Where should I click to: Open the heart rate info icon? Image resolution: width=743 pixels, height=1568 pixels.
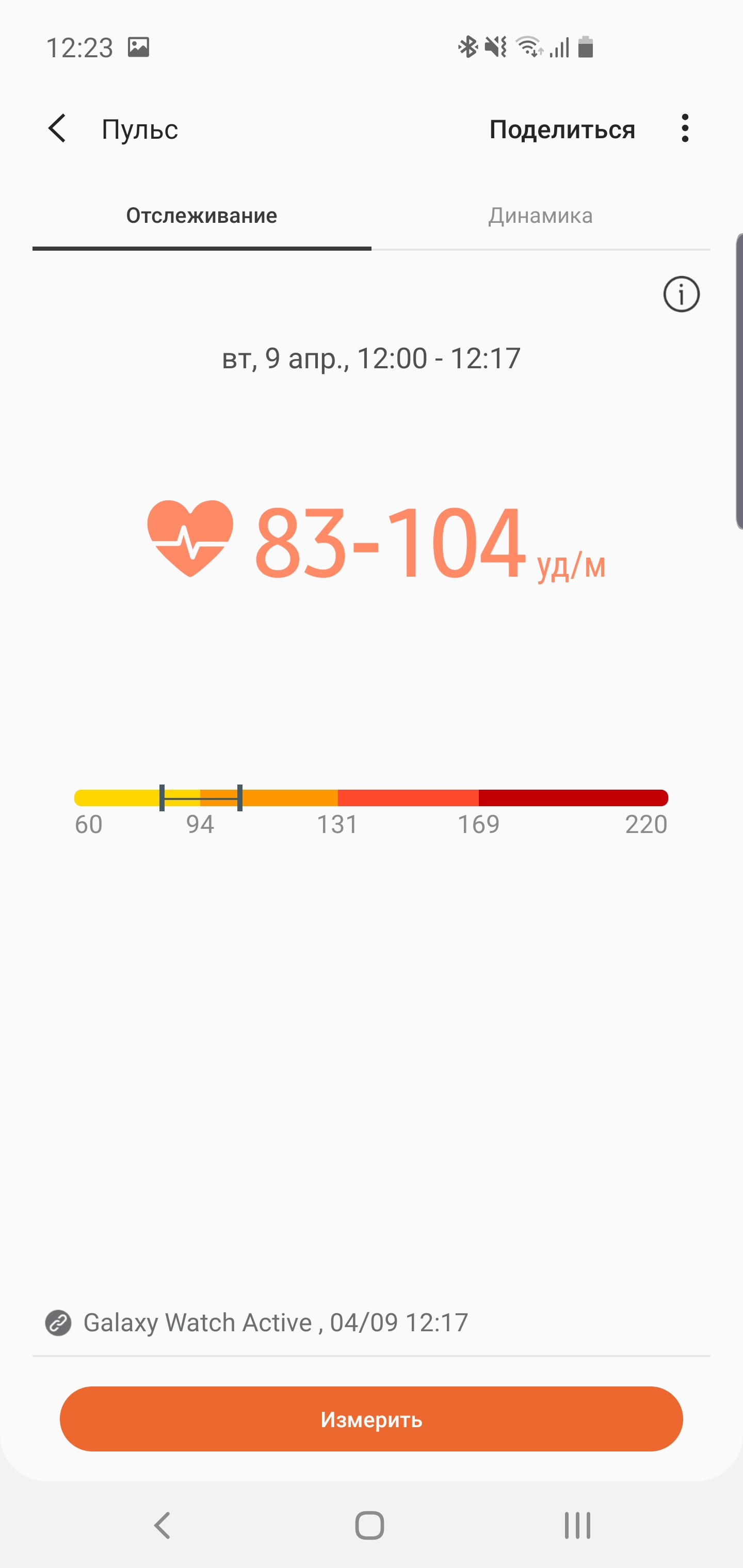(x=681, y=295)
